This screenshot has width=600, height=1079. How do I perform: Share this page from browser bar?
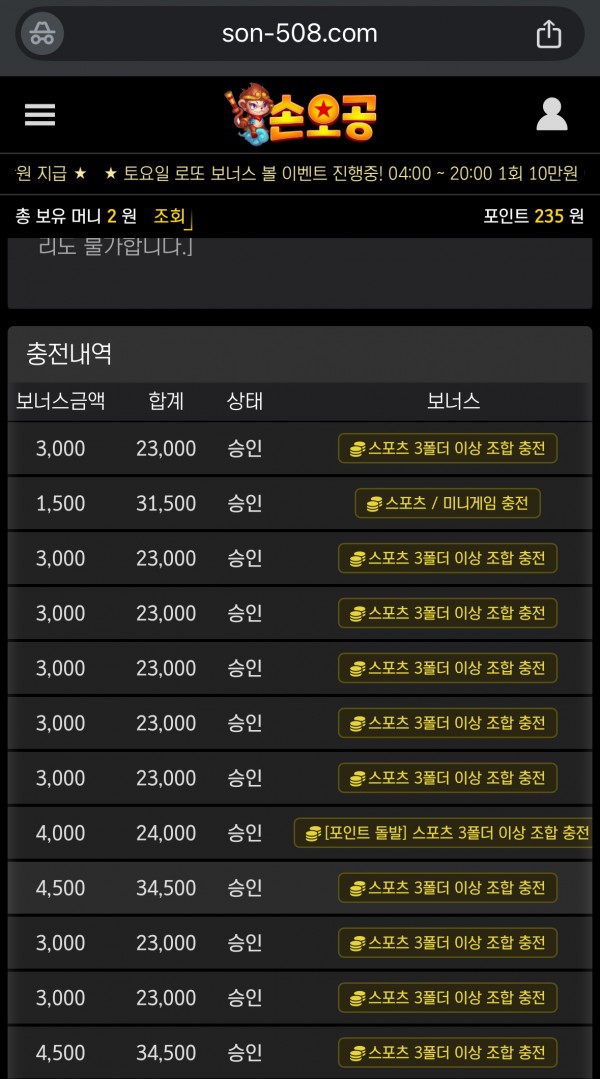[548, 34]
